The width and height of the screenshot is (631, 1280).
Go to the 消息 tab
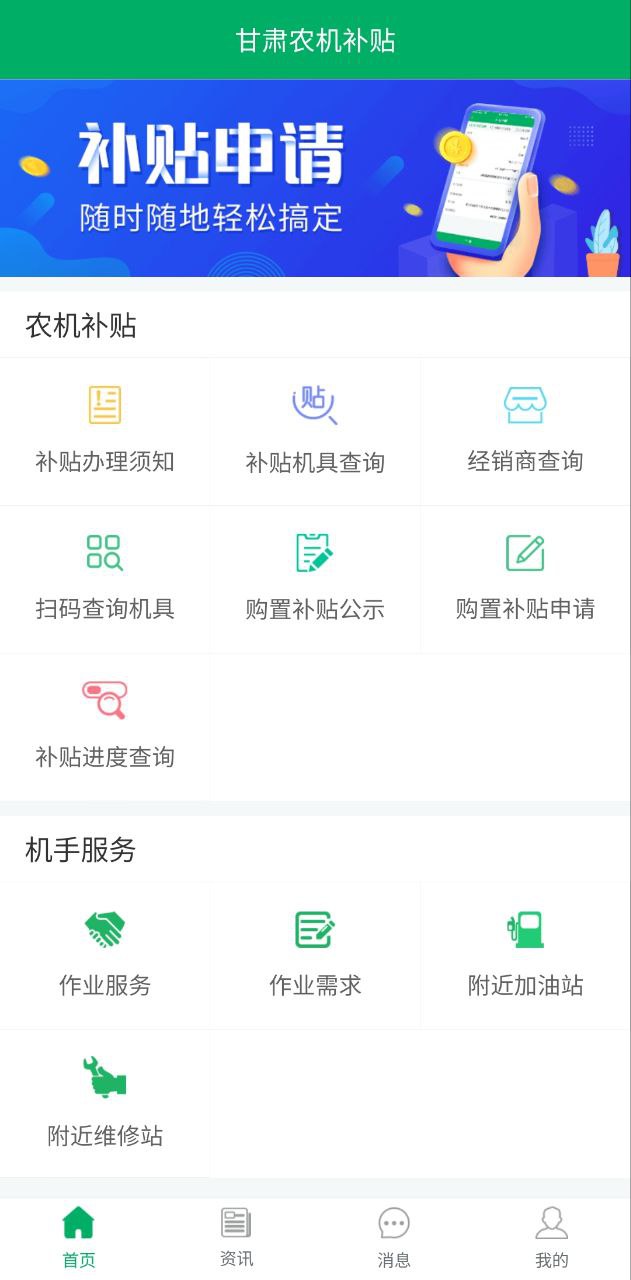tap(394, 1237)
